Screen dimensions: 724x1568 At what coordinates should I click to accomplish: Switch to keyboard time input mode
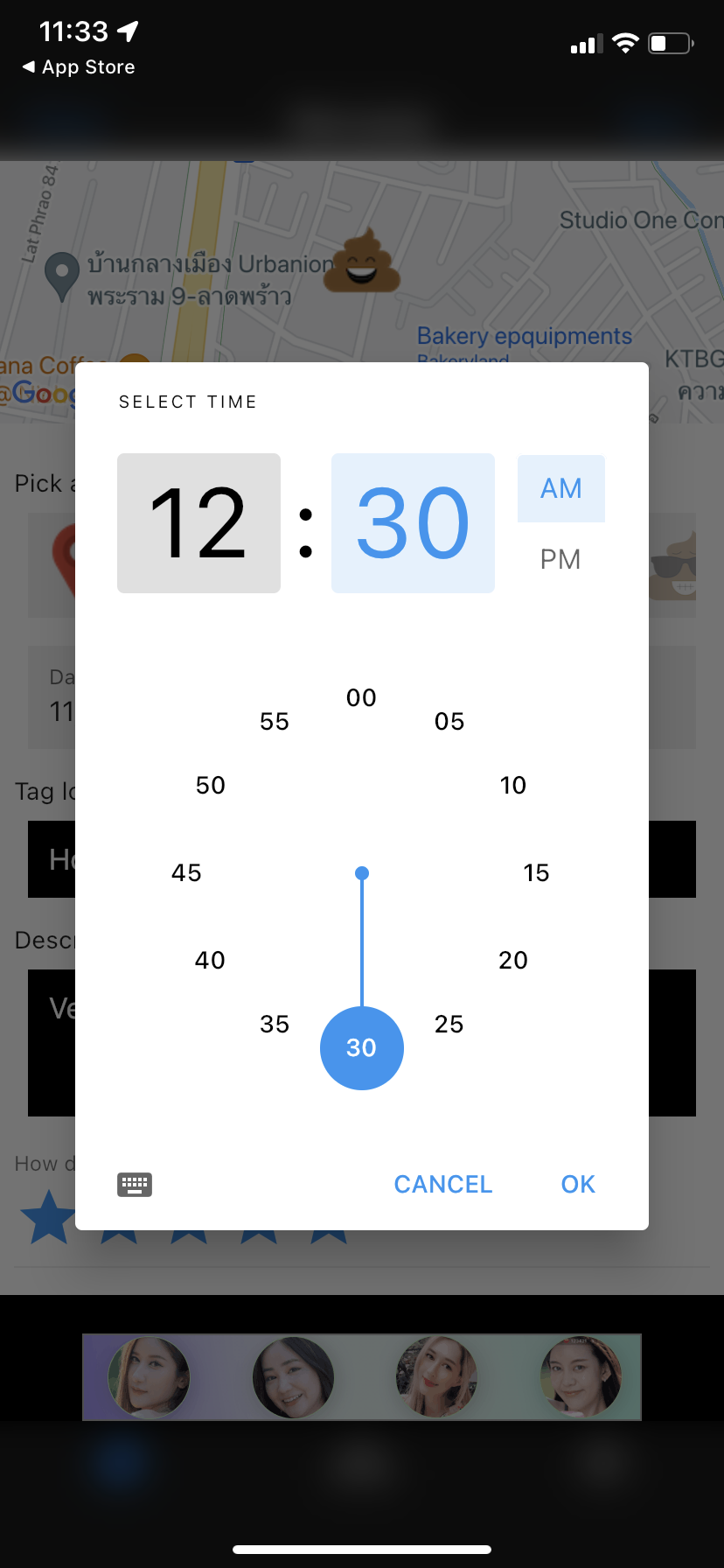[135, 1185]
